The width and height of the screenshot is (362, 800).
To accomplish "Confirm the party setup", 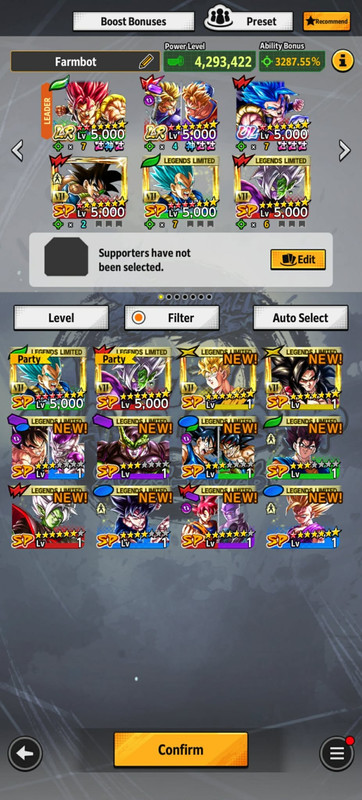I will (180, 749).
